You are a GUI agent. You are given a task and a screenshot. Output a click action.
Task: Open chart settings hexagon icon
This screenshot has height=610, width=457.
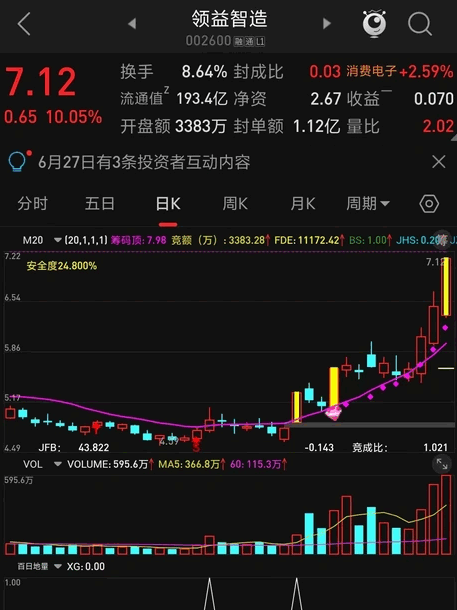click(x=429, y=204)
